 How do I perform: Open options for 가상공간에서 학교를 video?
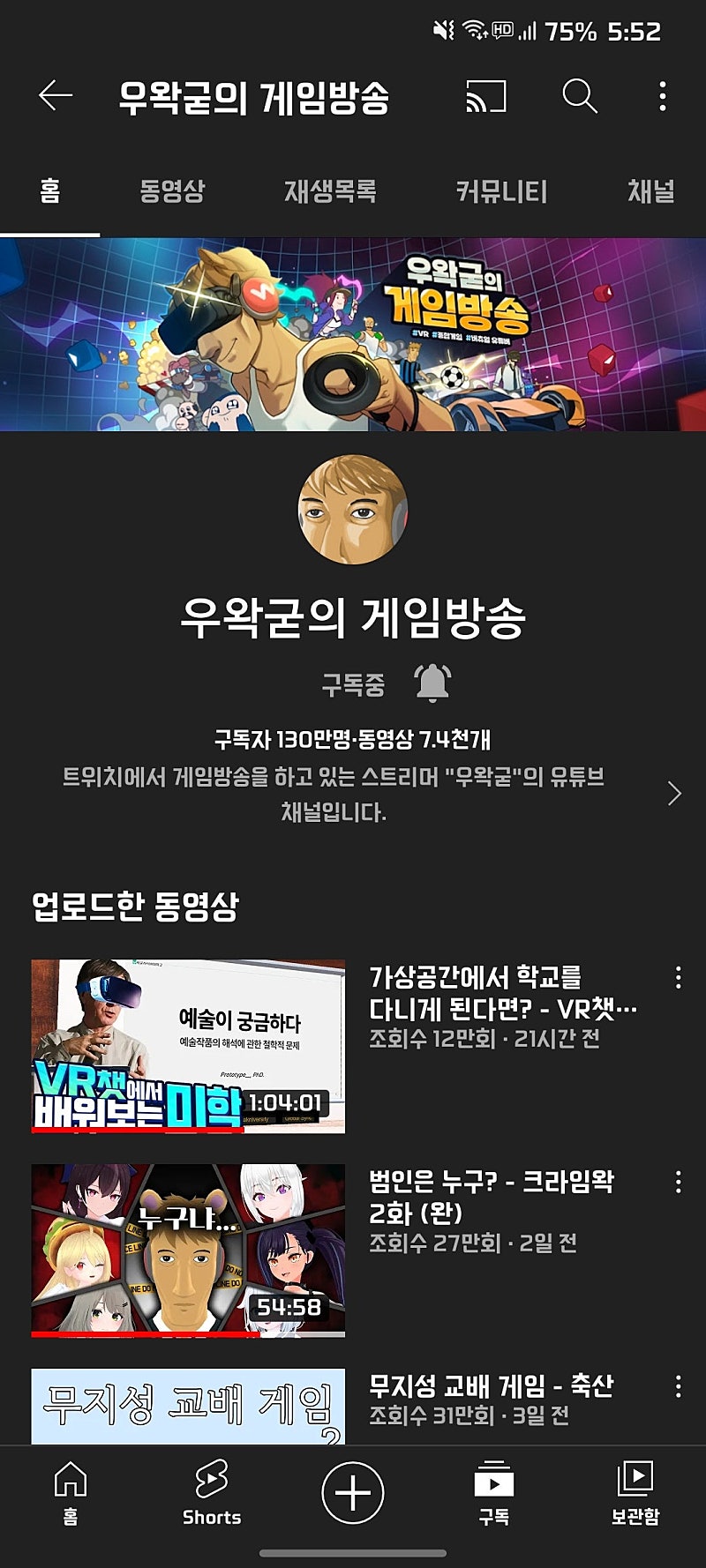pos(678,977)
